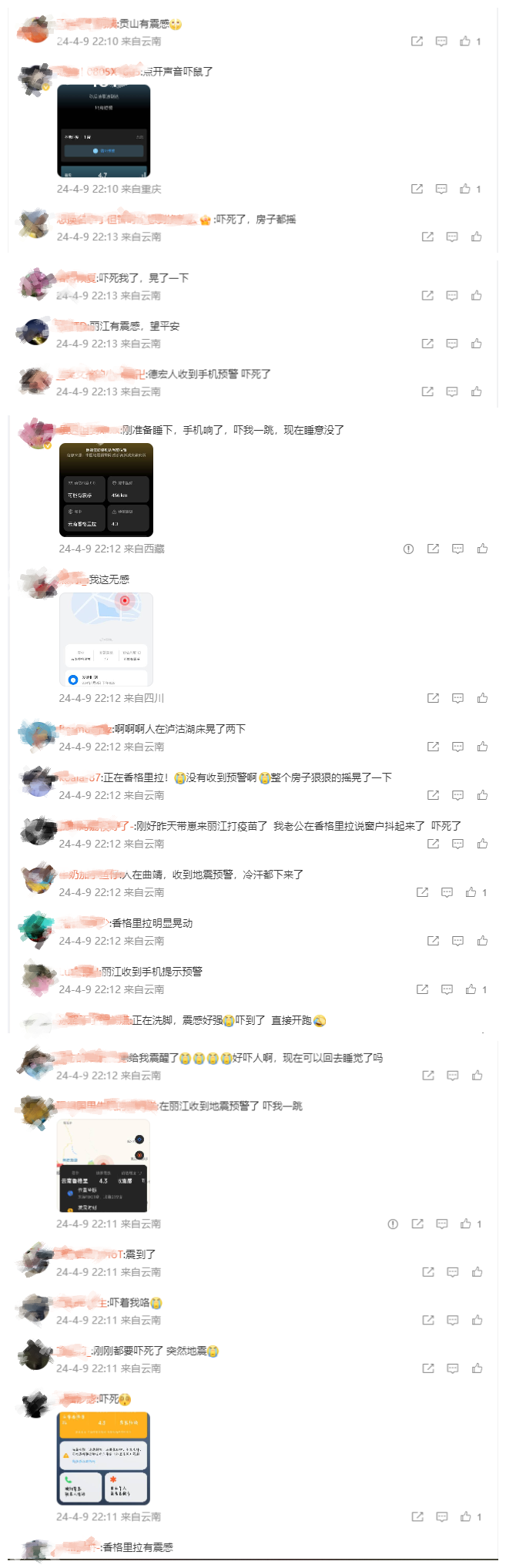Reply to the comment "吓死了，房子都摇"

[452, 237]
